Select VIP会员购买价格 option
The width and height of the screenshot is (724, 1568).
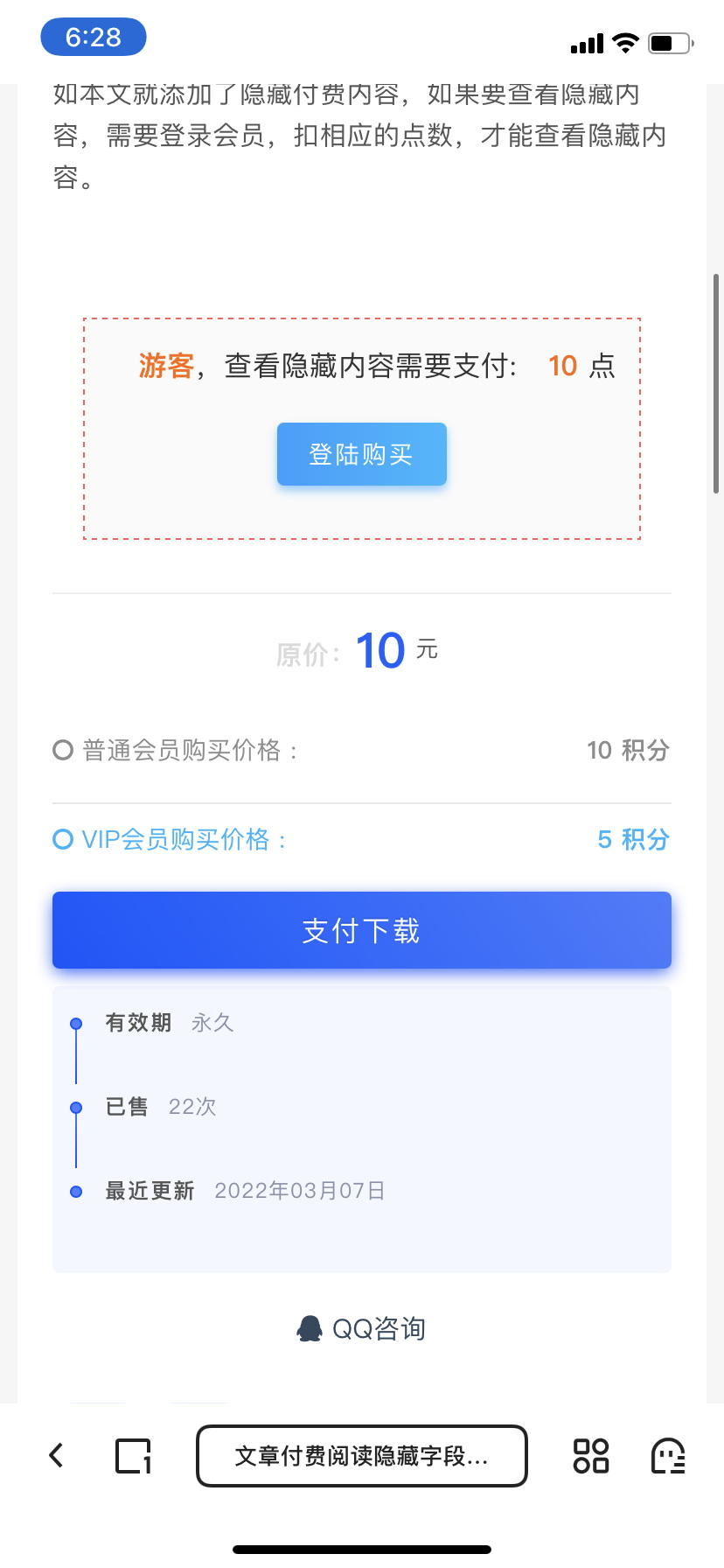(x=361, y=840)
